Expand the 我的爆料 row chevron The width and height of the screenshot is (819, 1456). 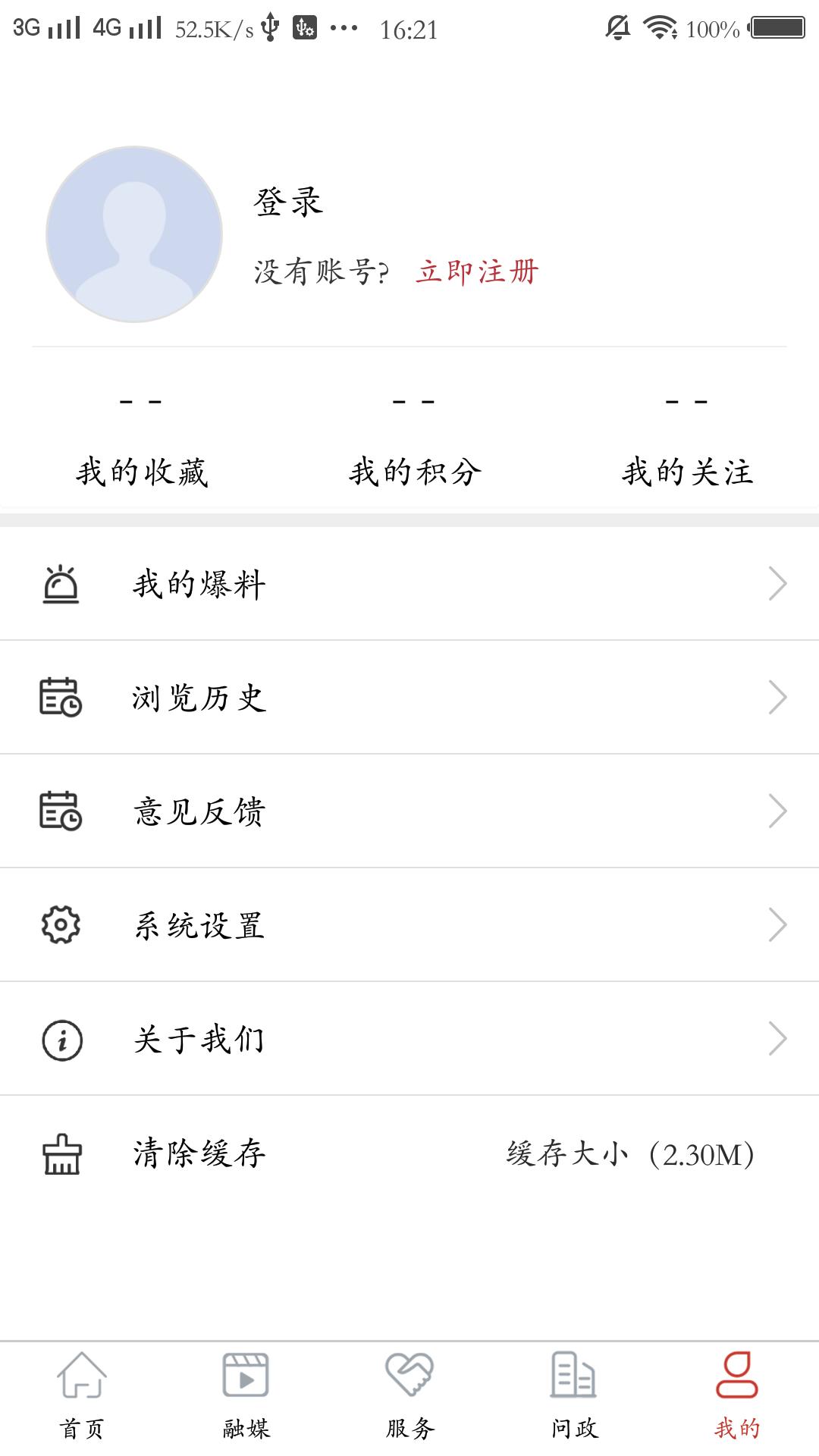[777, 584]
